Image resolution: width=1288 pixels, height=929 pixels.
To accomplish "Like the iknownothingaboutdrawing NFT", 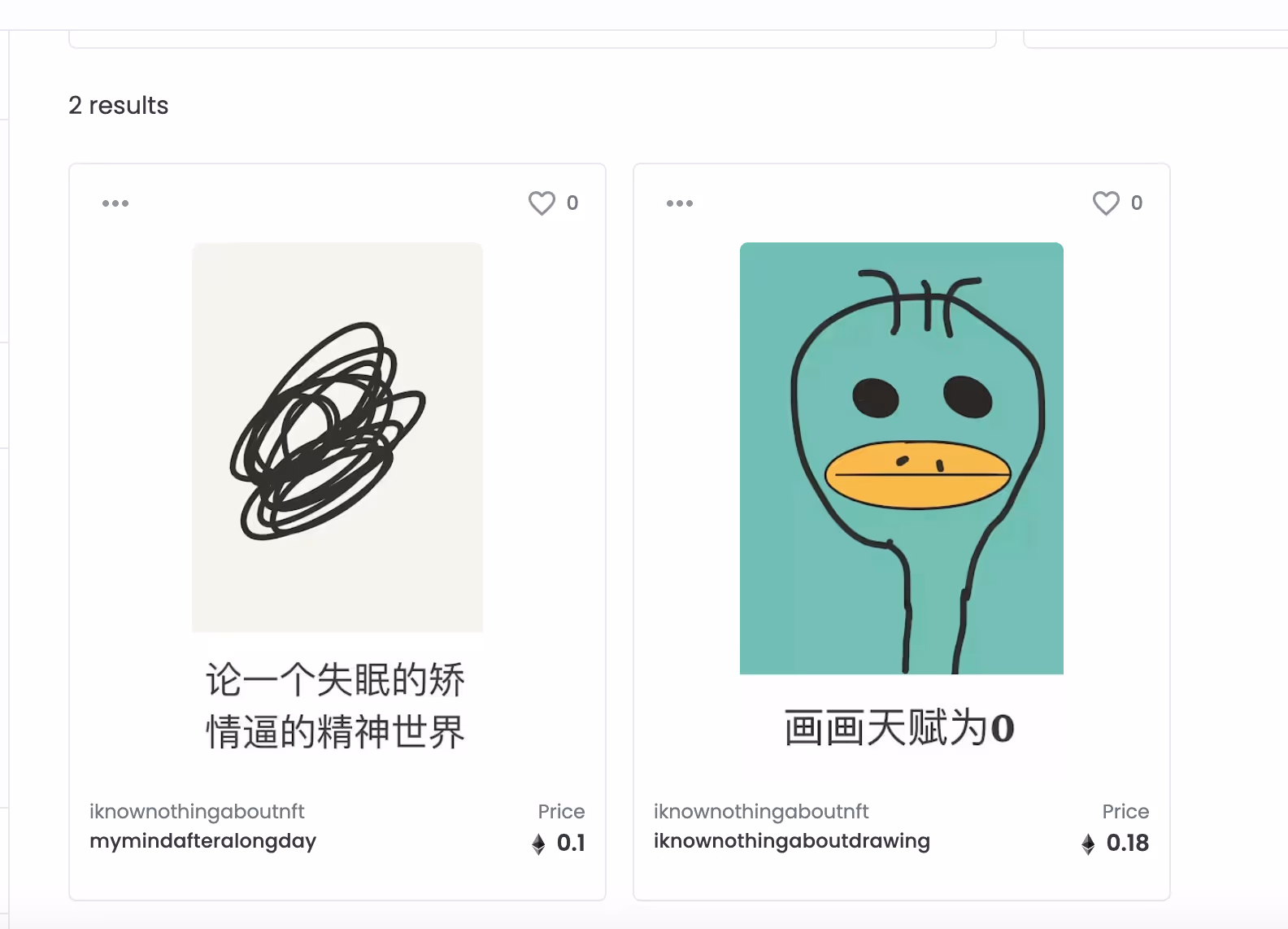I will click(x=1106, y=203).
